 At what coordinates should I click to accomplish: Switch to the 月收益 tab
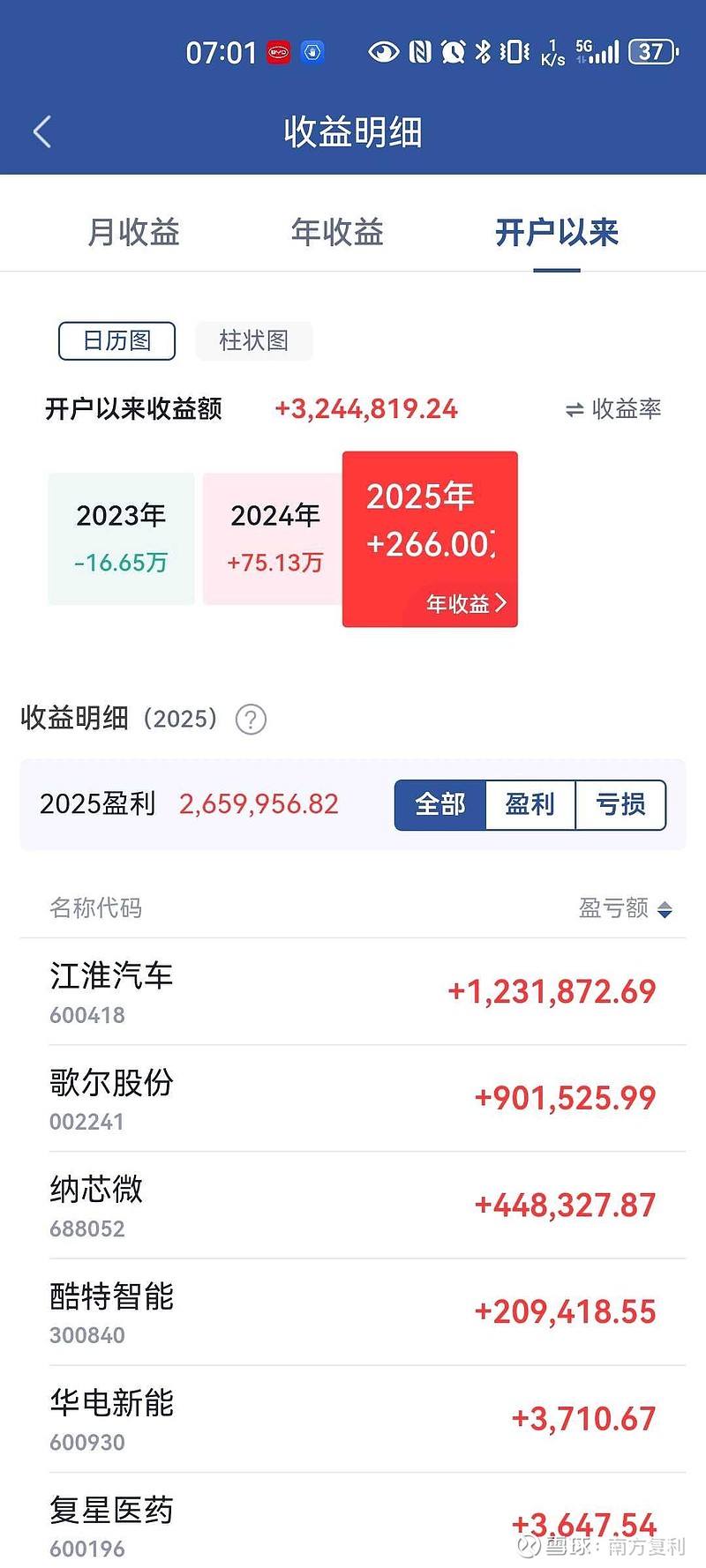pyautogui.click(x=132, y=232)
